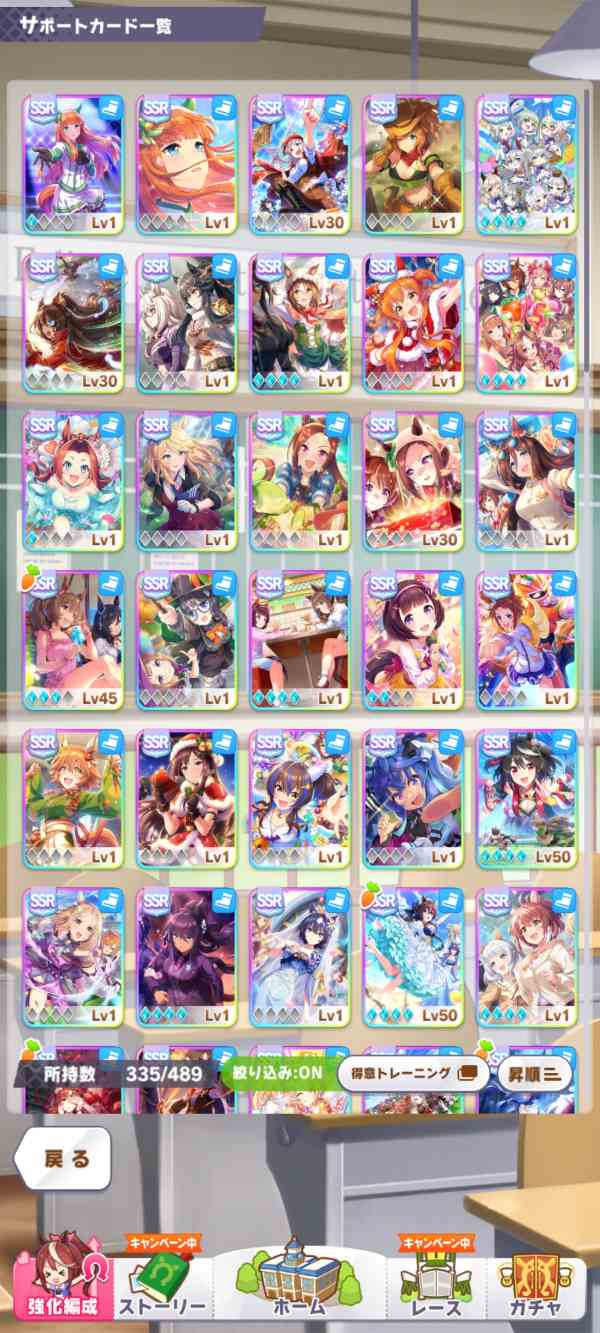Open the dark purple-haired girl SSR card
The image size is (600, 1333).
(186, 955)
